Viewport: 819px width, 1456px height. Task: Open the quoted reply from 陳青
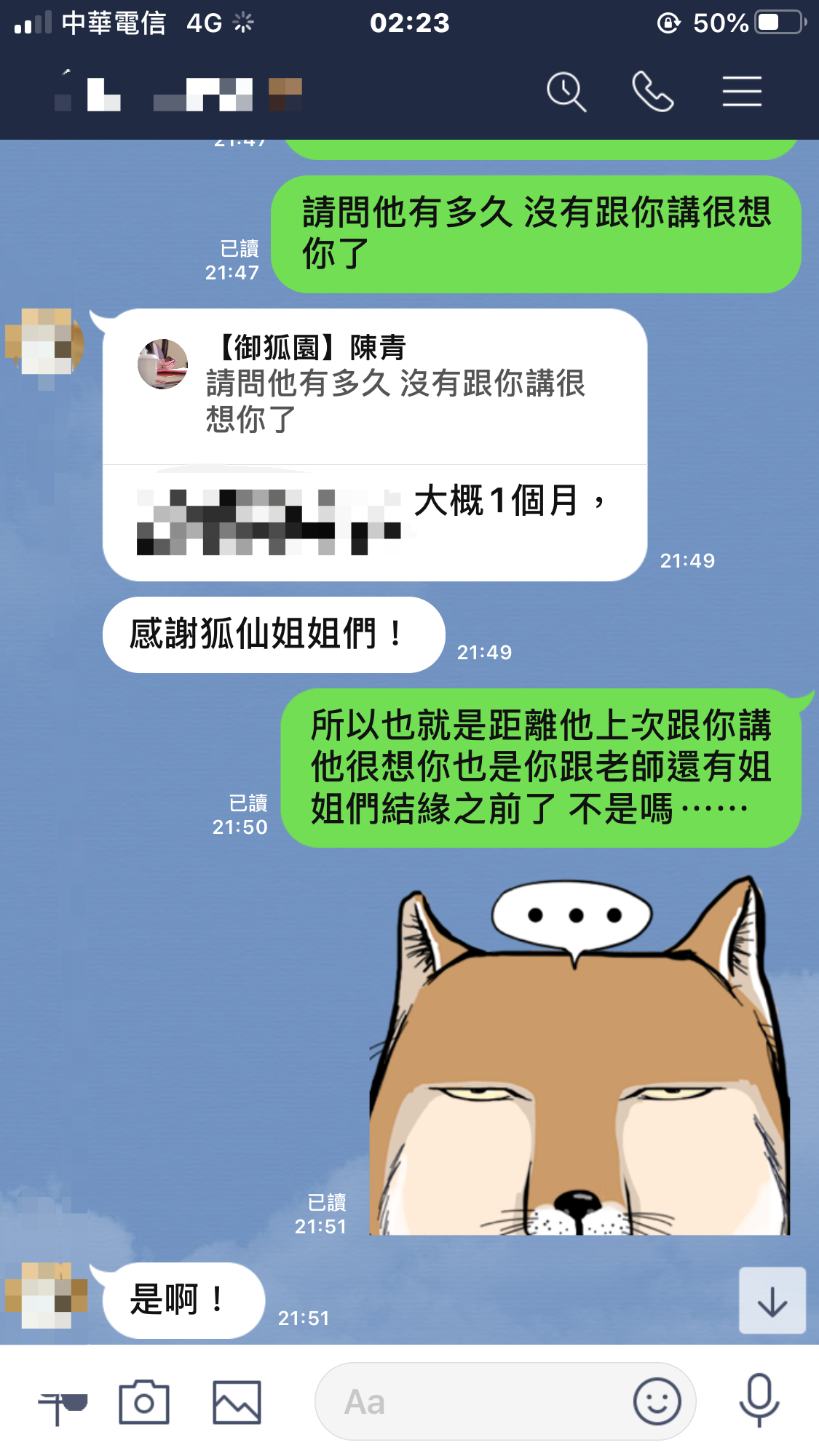(x=375, y=387)
